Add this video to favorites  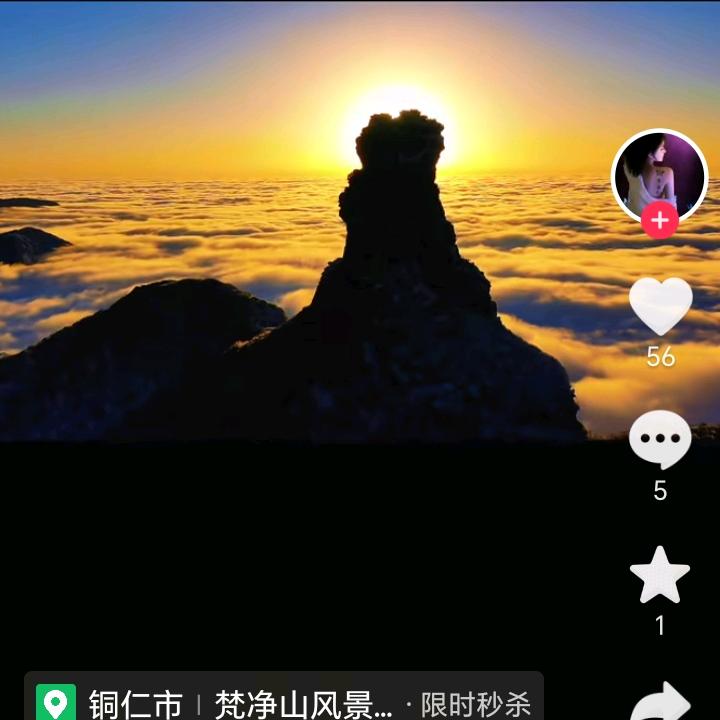click(x=660, y=575)
